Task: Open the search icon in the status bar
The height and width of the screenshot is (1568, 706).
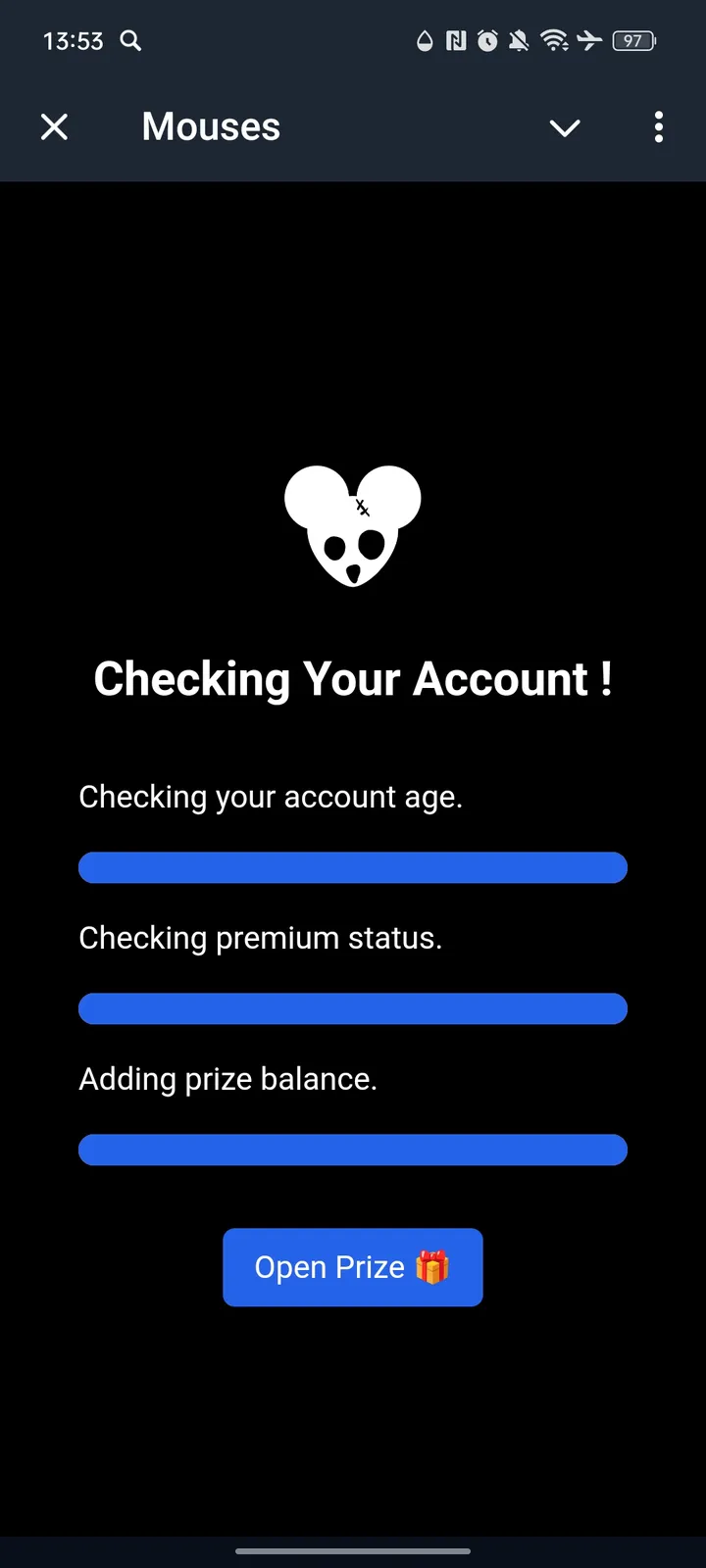Action: pyautogui.click(x=130, y=41)
